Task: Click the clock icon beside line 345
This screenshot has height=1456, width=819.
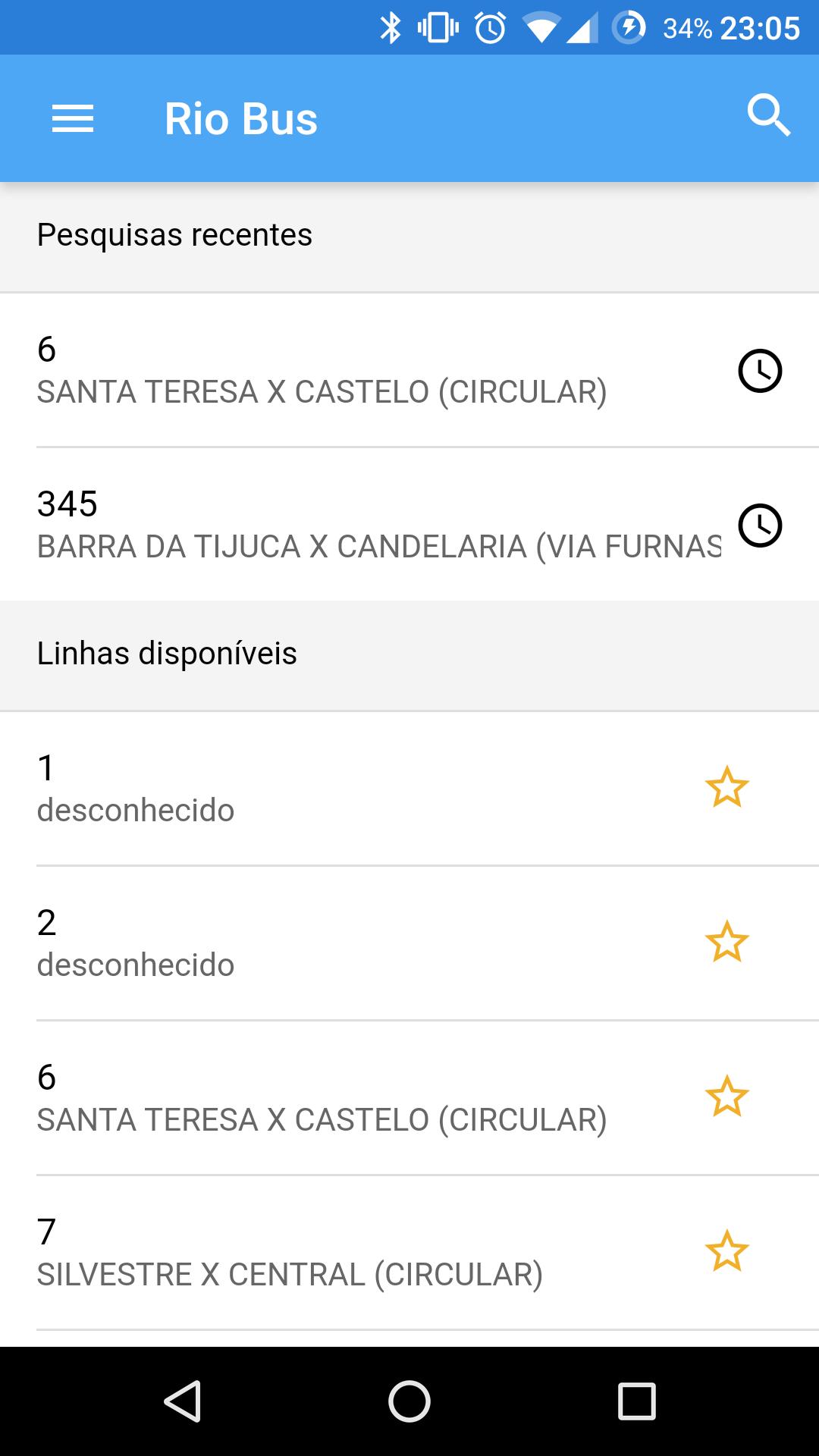Action: 761,526
